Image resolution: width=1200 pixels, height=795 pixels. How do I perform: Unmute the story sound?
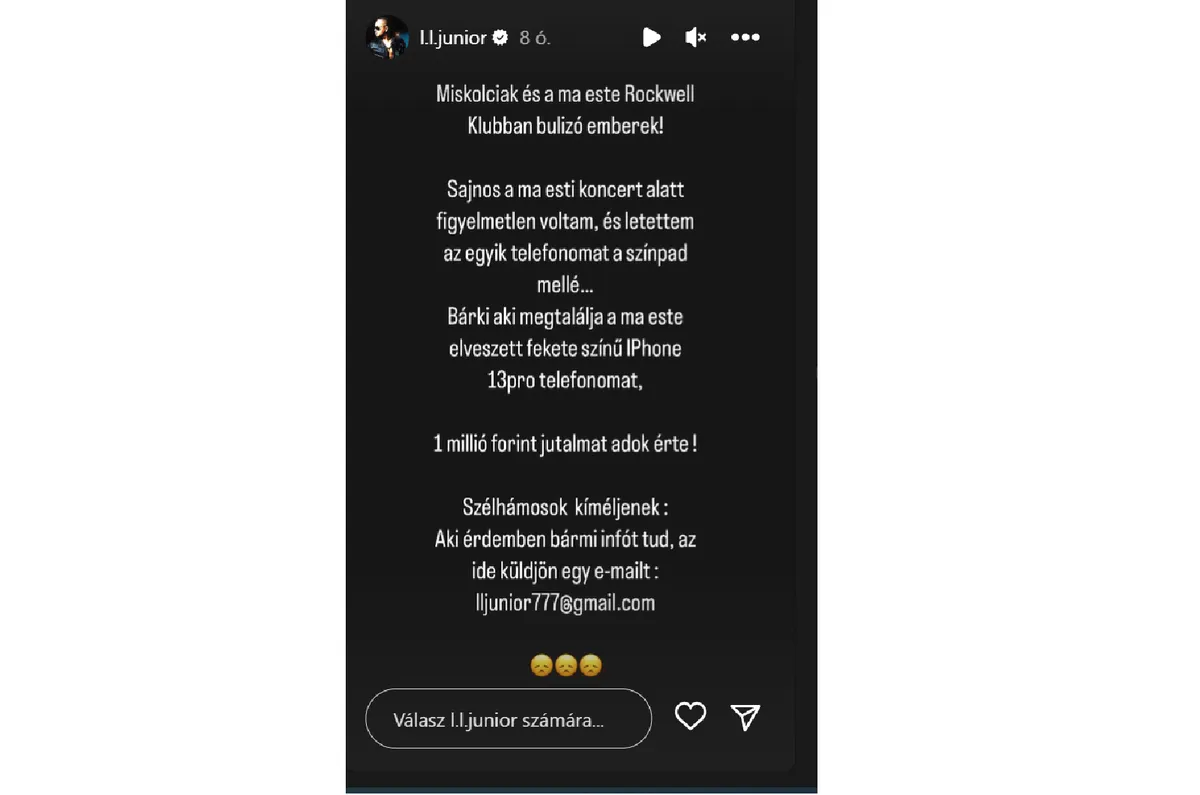(696, 38)
